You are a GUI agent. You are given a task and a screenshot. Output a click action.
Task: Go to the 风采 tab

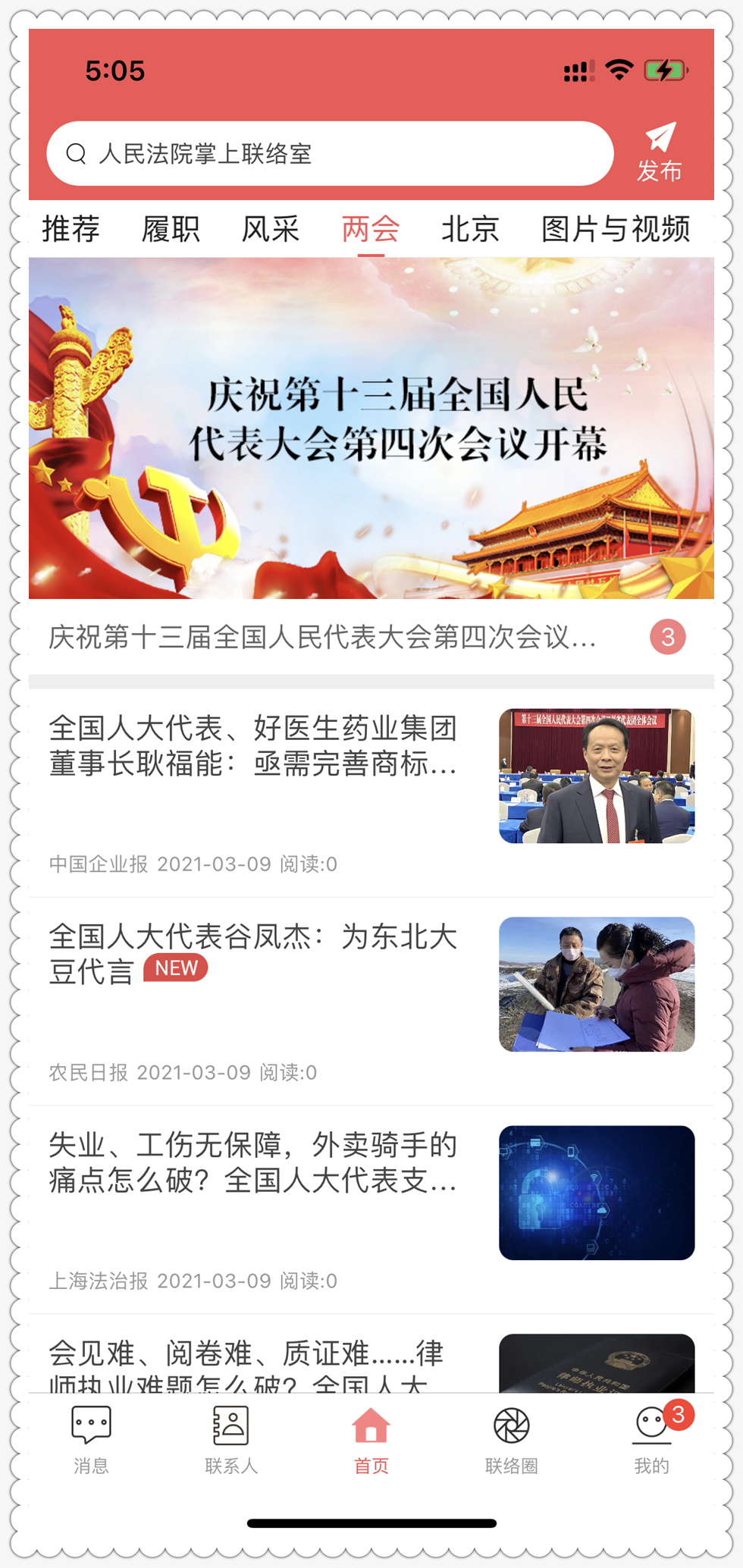[271, 229]
